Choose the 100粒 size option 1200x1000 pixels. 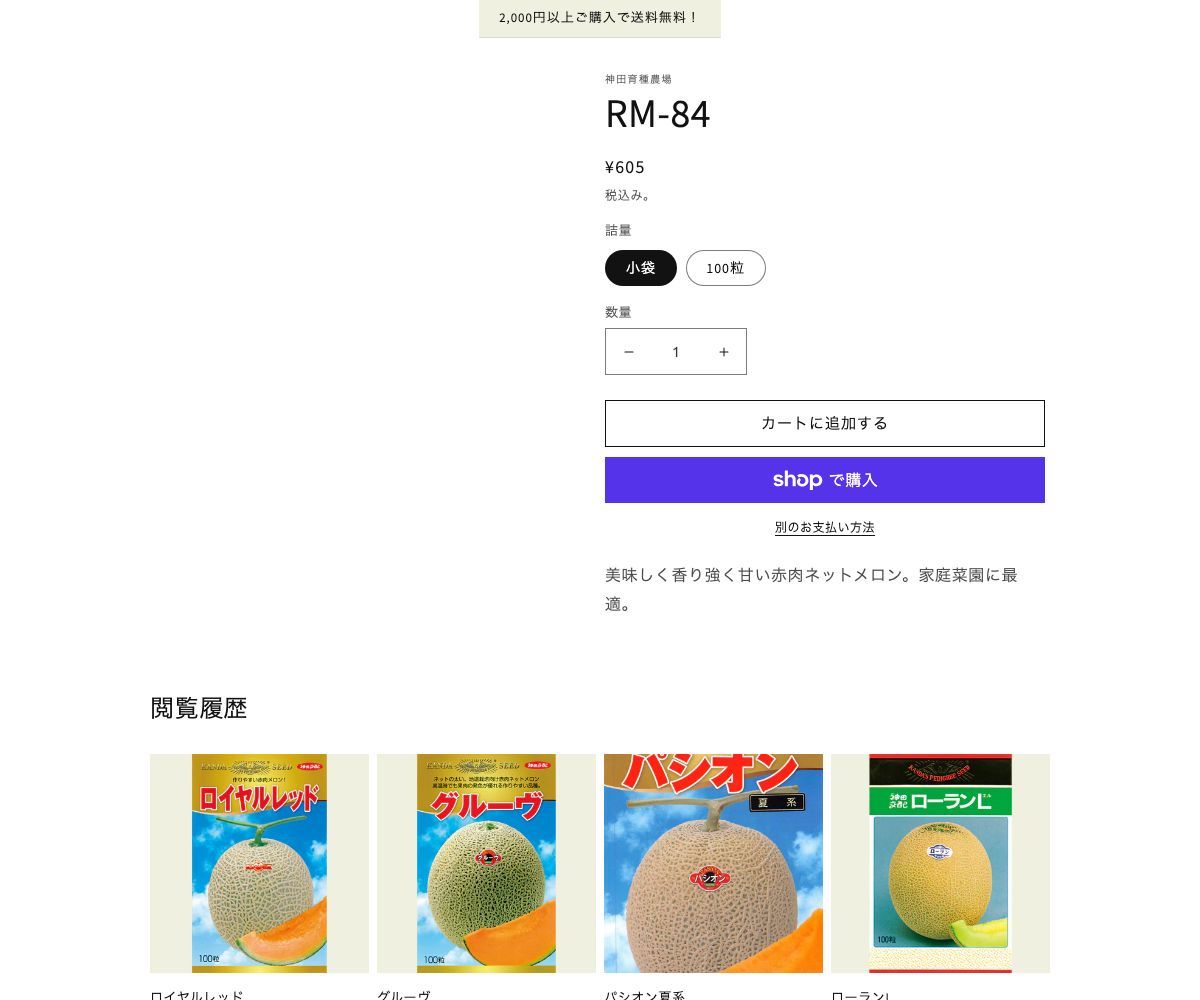pyautogui.click(x=725, y=268)
